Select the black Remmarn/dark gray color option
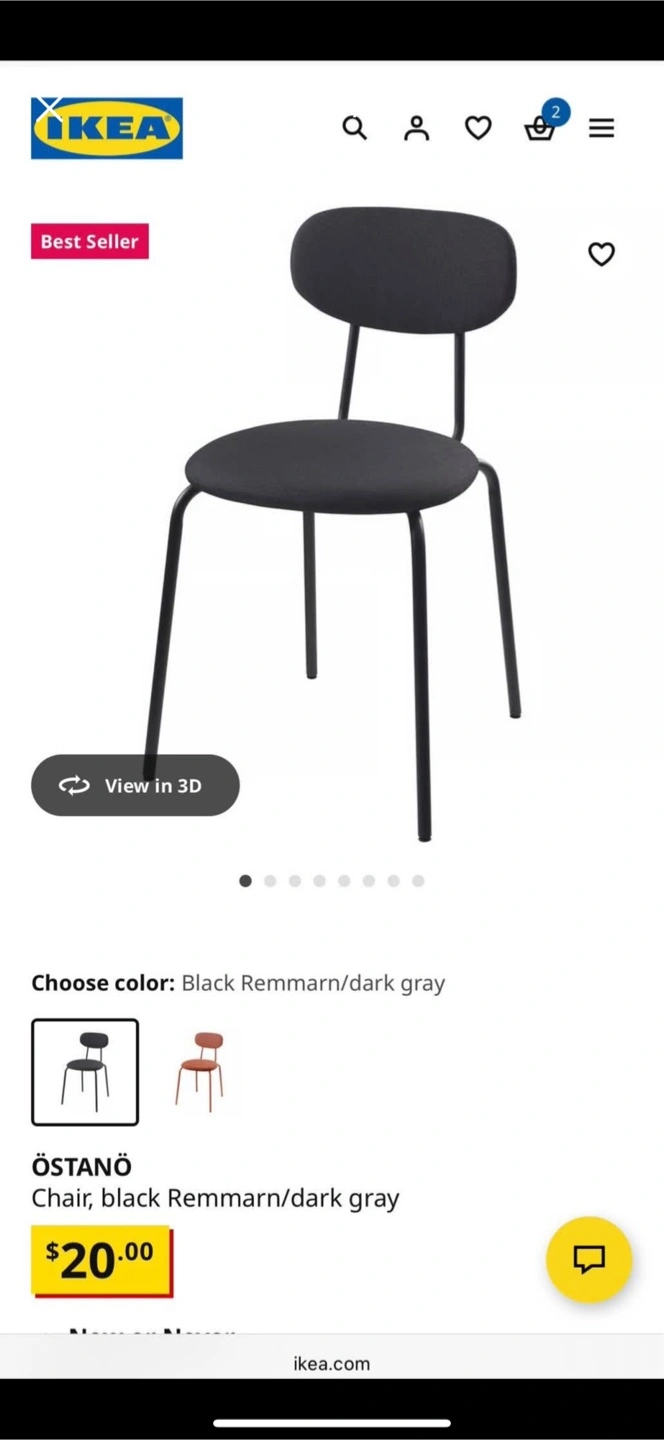This screenshot has height=1440, width=664. [x=85, y=1072]
